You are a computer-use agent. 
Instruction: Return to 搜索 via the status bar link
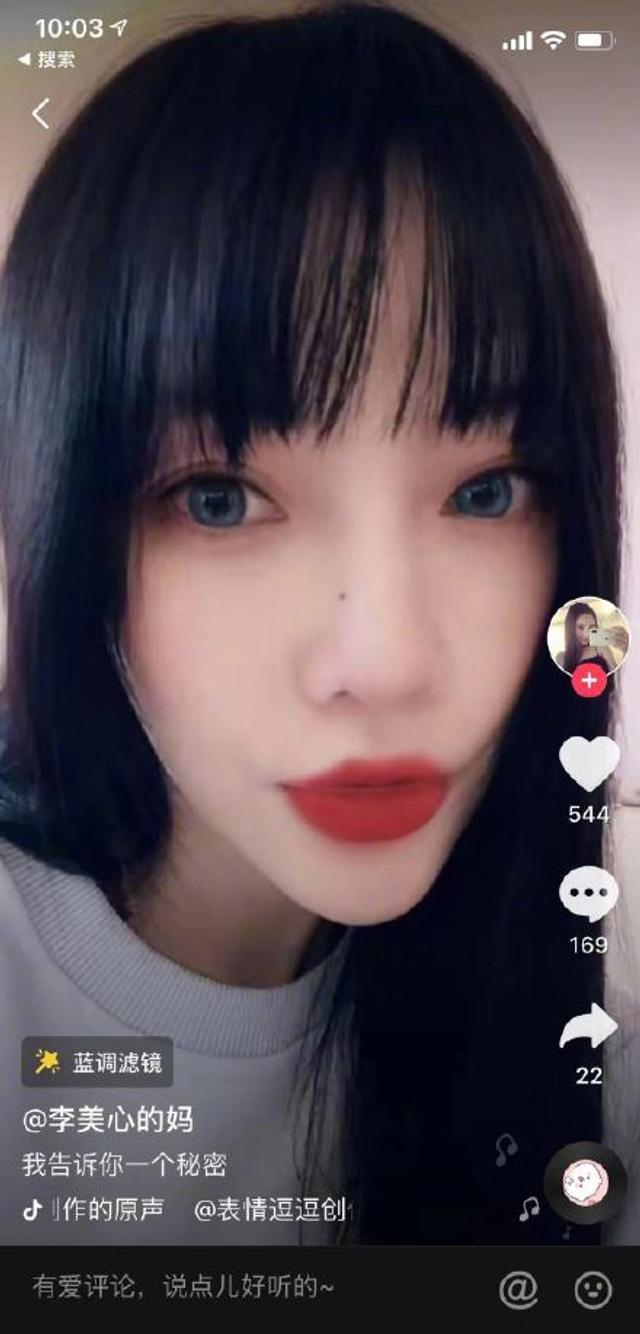click(x=46, y=59)
